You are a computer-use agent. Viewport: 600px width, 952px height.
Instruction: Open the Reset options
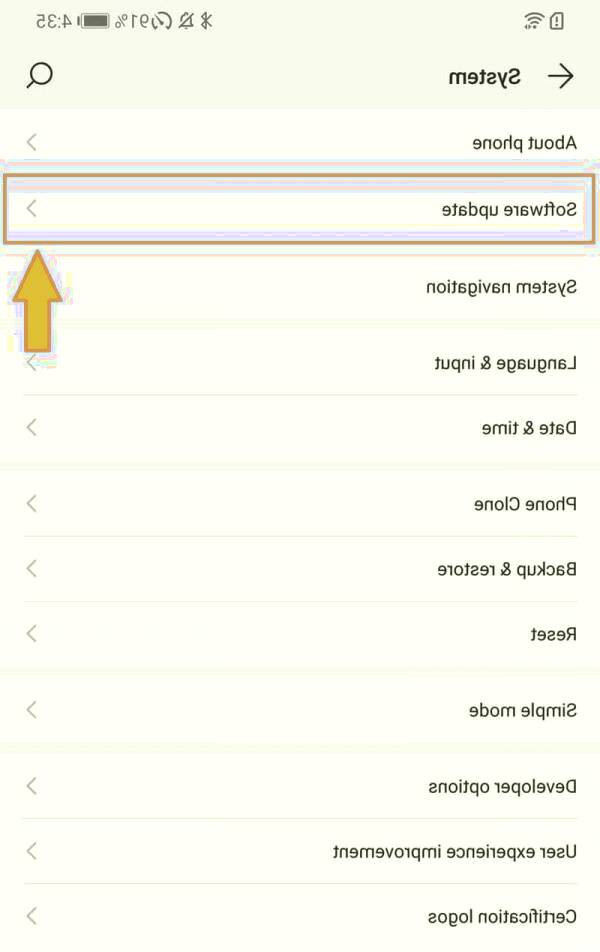point(300,634)
